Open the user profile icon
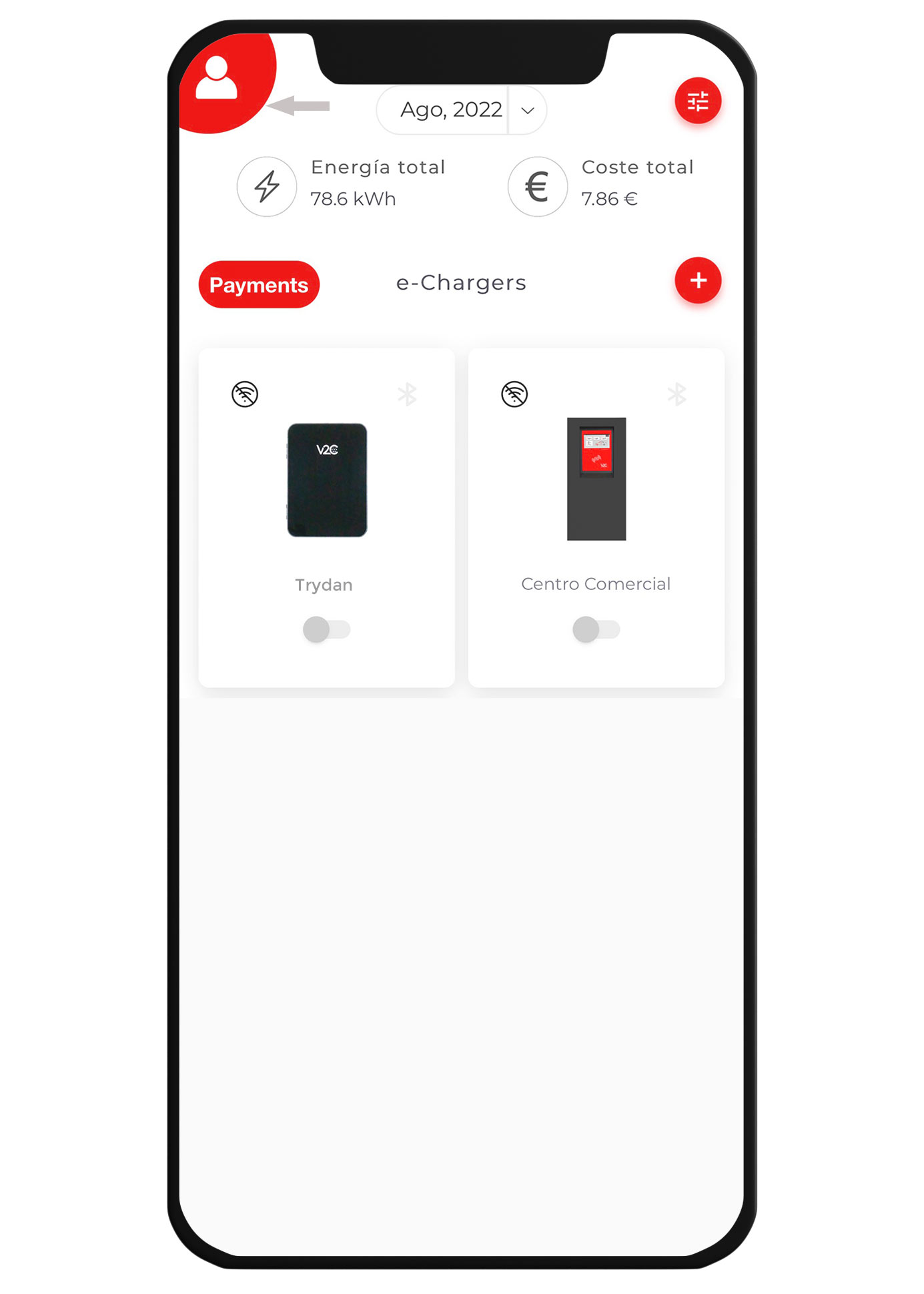This screenshot has width=924, height=1294. point(216,80)
